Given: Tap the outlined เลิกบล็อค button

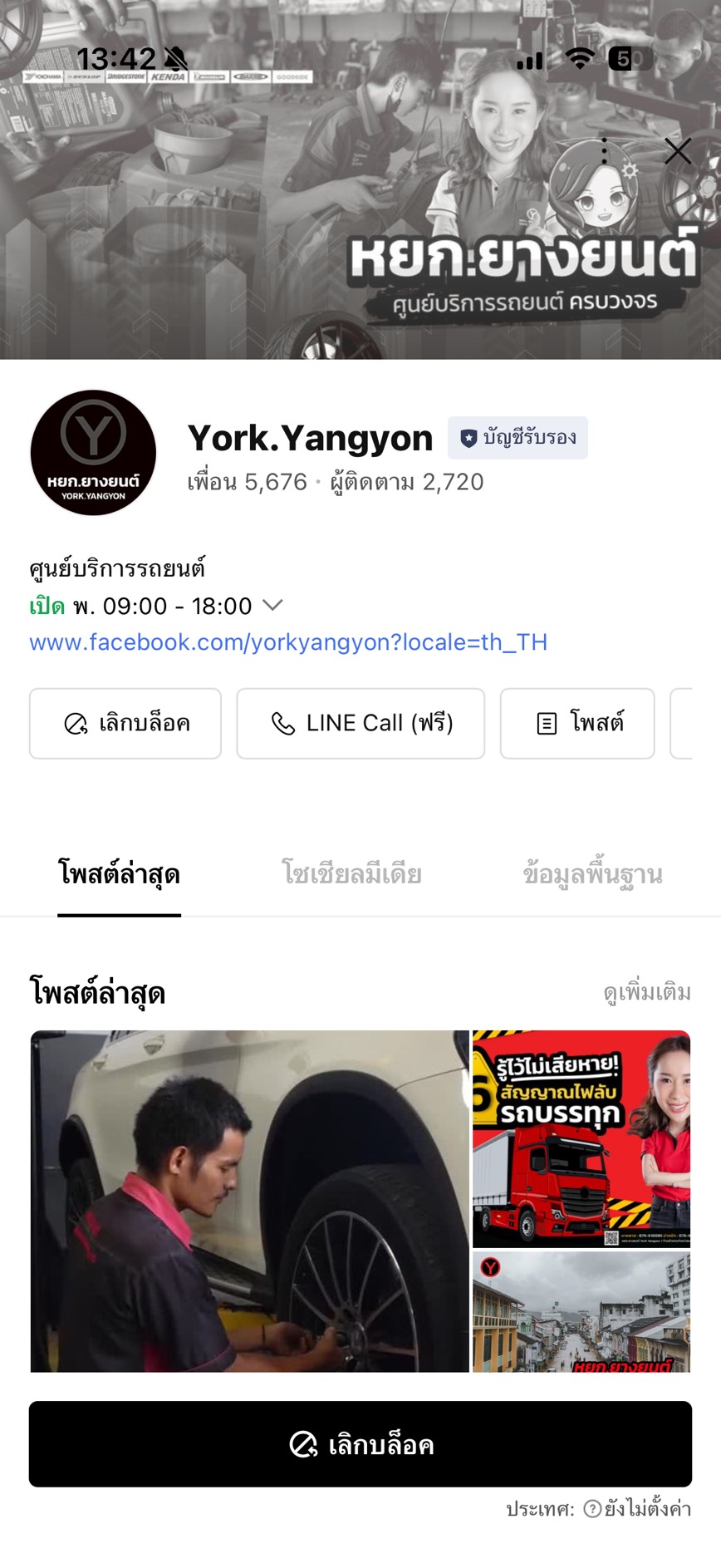Looking at the screenshot, I should click(x=125, y=724).
